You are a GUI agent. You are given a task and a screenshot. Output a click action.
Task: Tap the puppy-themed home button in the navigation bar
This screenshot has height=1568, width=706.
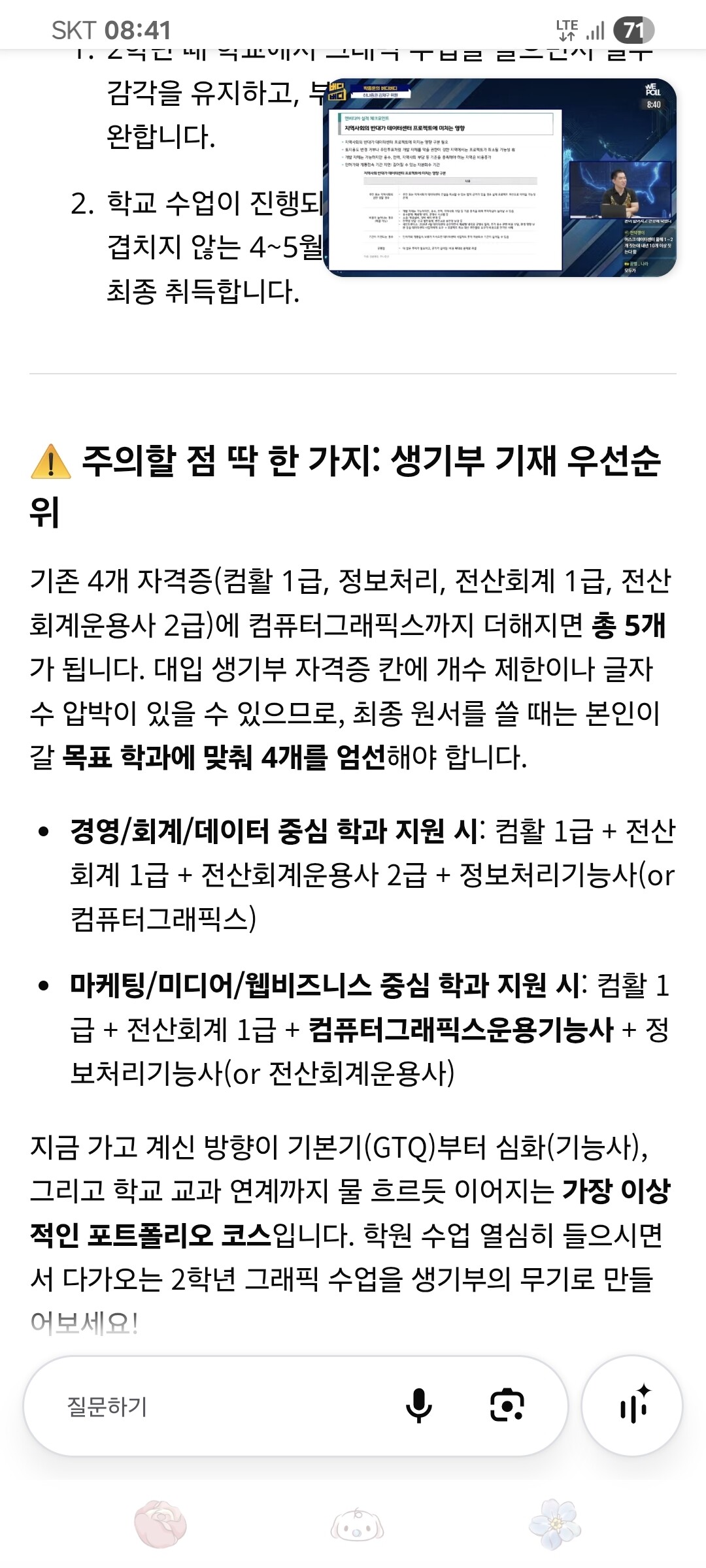point(356,1525)
